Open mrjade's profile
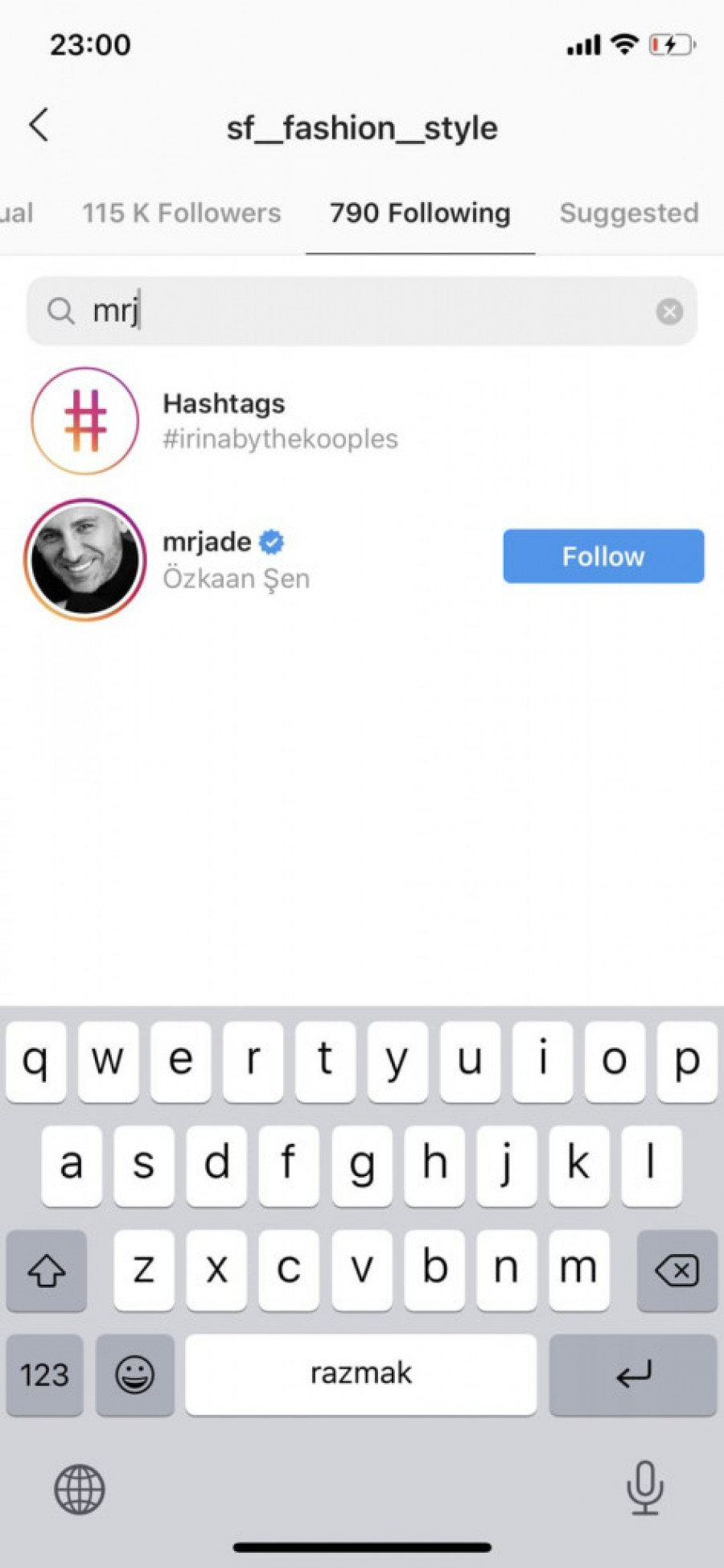This screenshot has width=724, height=1568. pyautogui.click(x=208, y=543)
